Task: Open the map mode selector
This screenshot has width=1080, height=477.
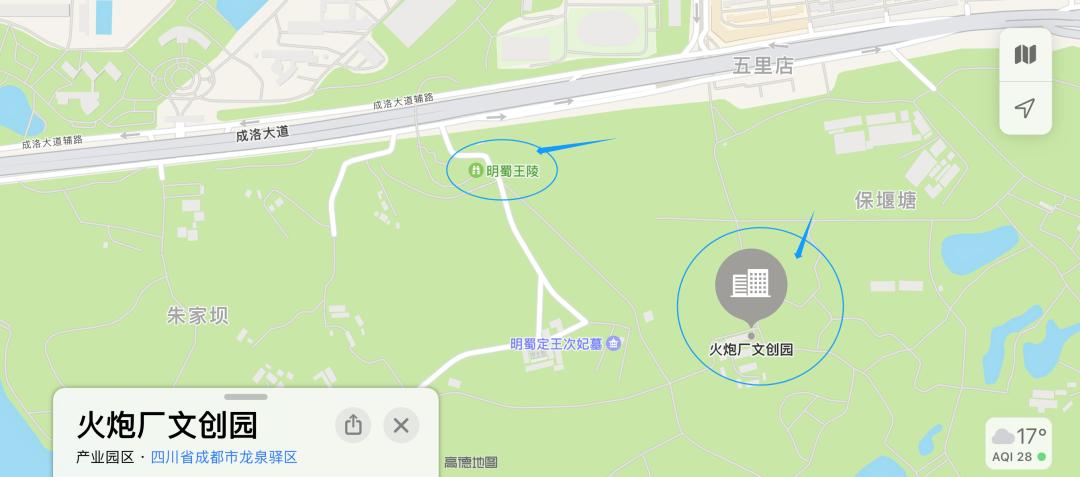Action: pyautogui.click(x=1025, y=55)
